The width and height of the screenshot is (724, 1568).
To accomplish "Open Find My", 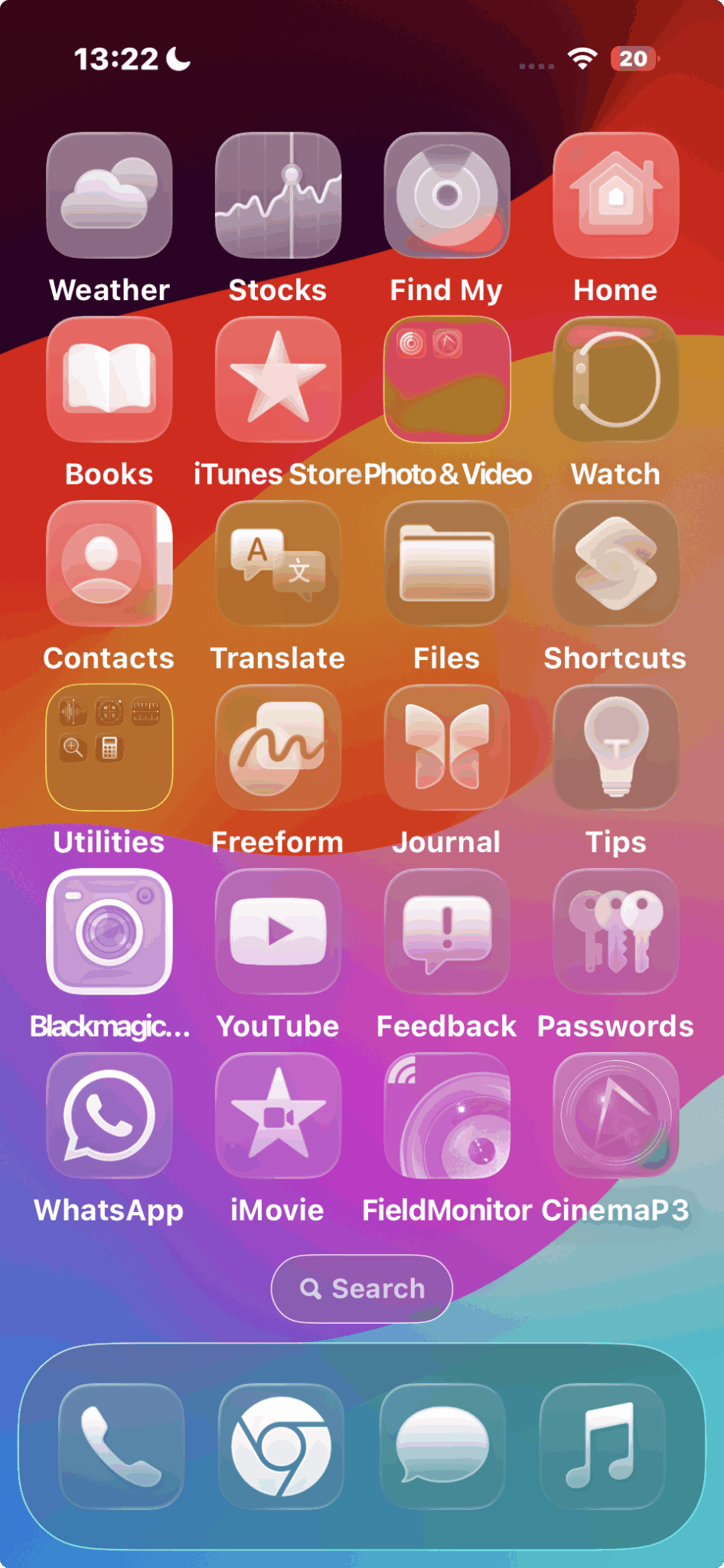I will 446,196.
